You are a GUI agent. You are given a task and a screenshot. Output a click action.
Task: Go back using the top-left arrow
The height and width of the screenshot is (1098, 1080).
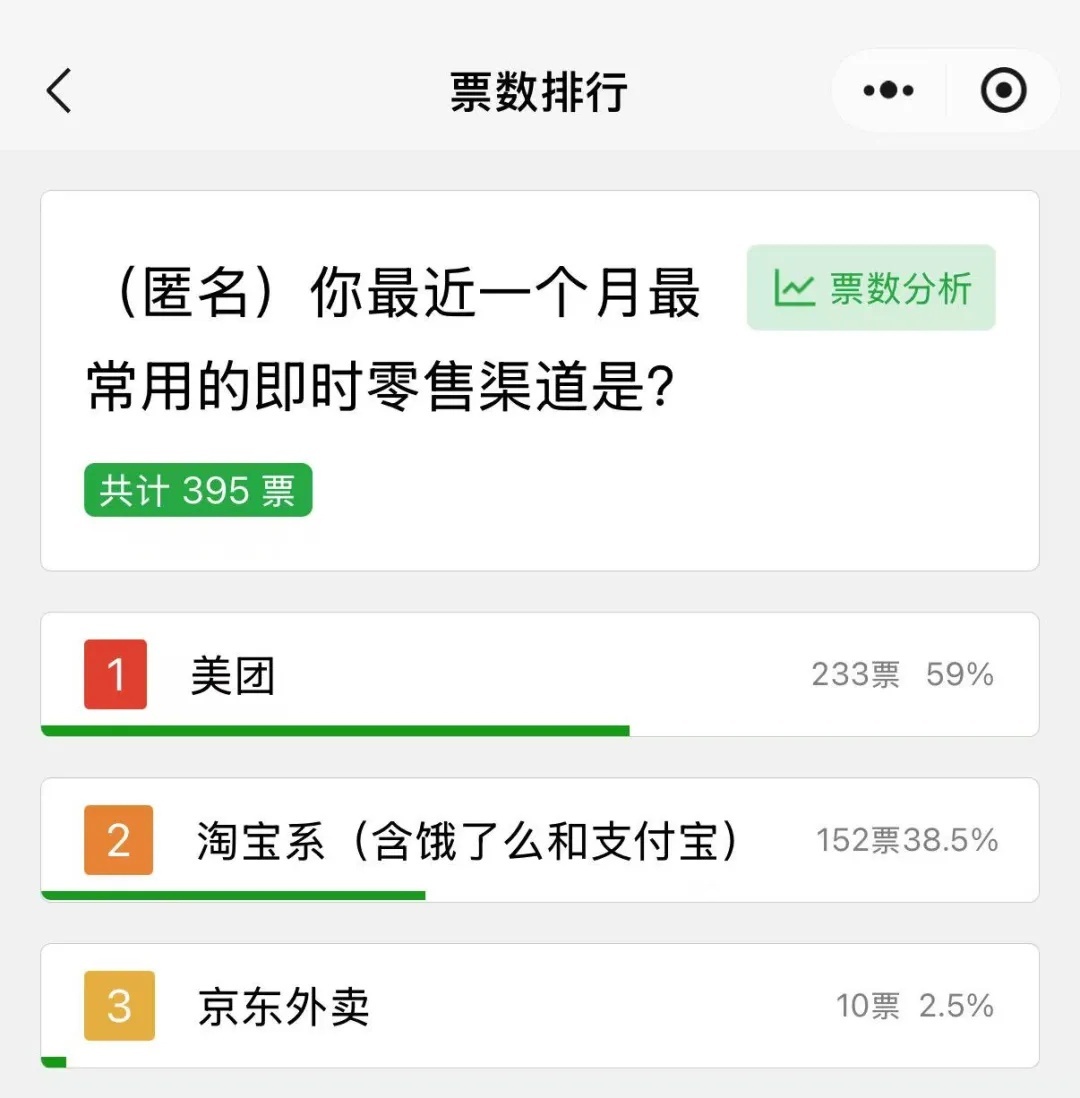[x=60, y=92]
